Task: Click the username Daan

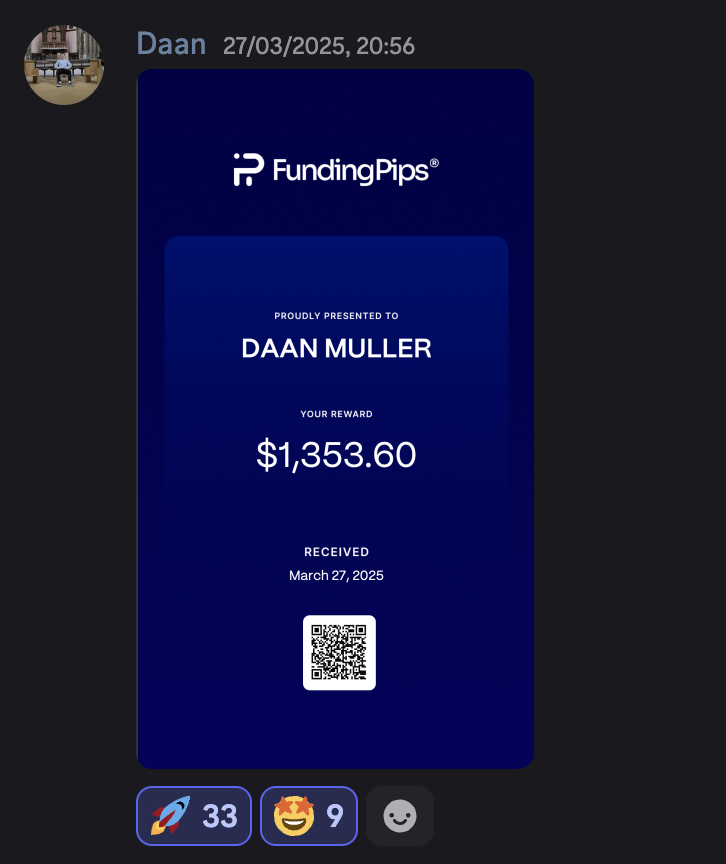Action: pyautogui.click(x=170, y=43)
